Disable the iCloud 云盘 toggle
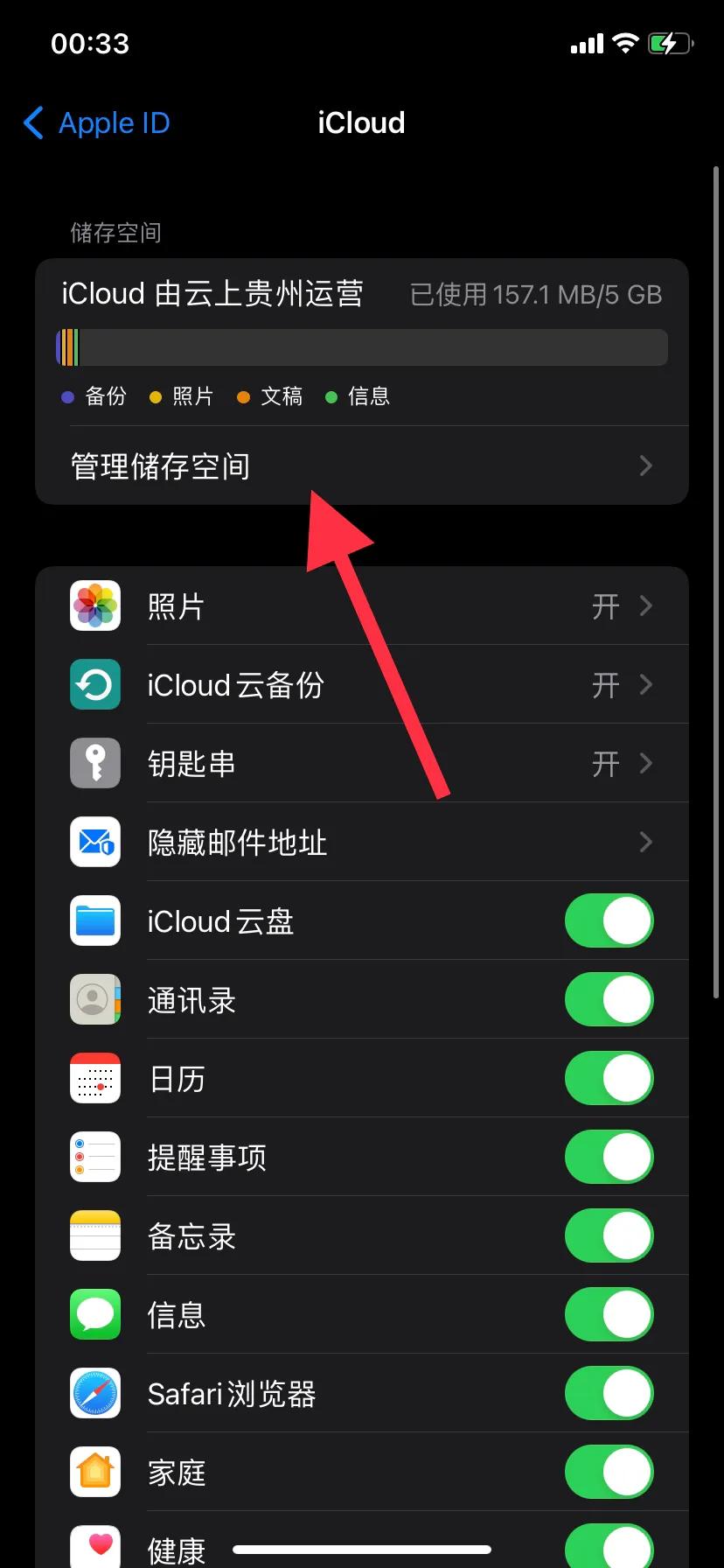Screen dimensions: 724x1568 609,920
